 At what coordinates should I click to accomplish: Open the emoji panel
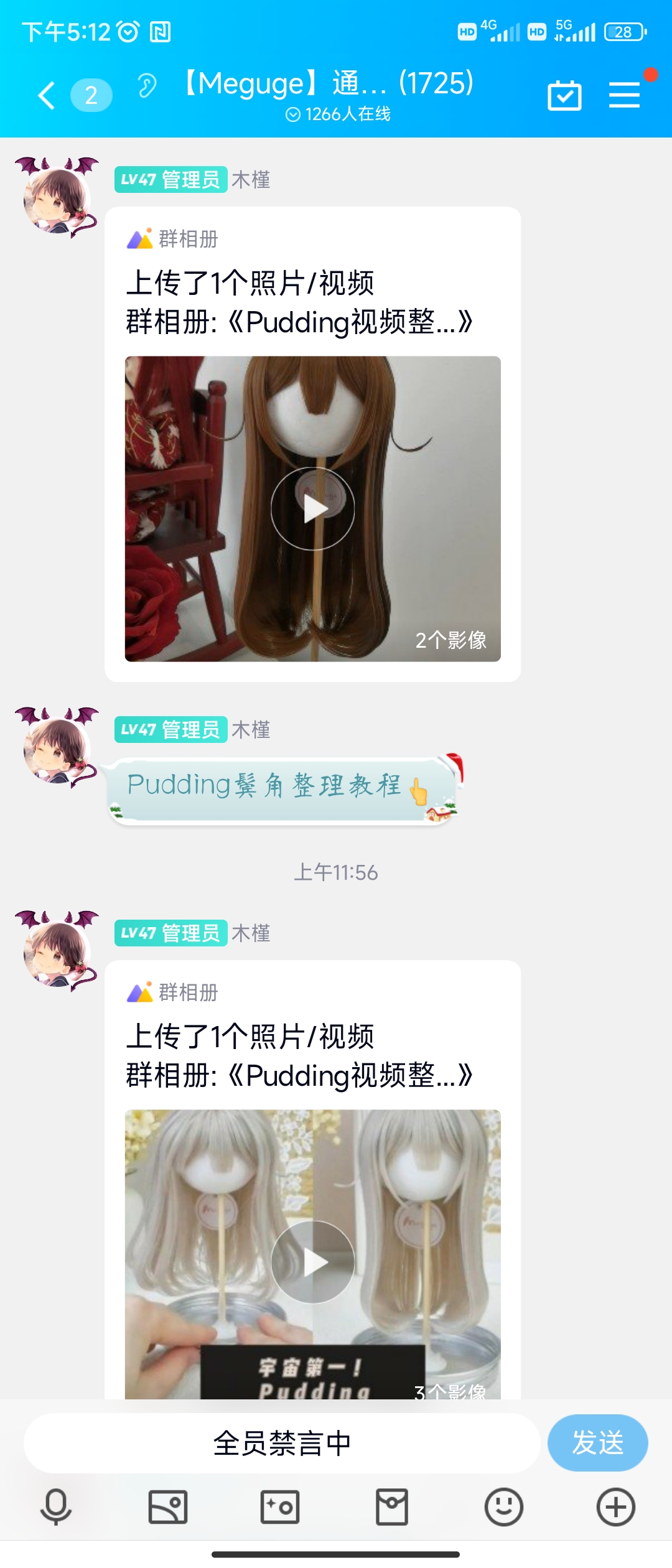coord(504,1507)
